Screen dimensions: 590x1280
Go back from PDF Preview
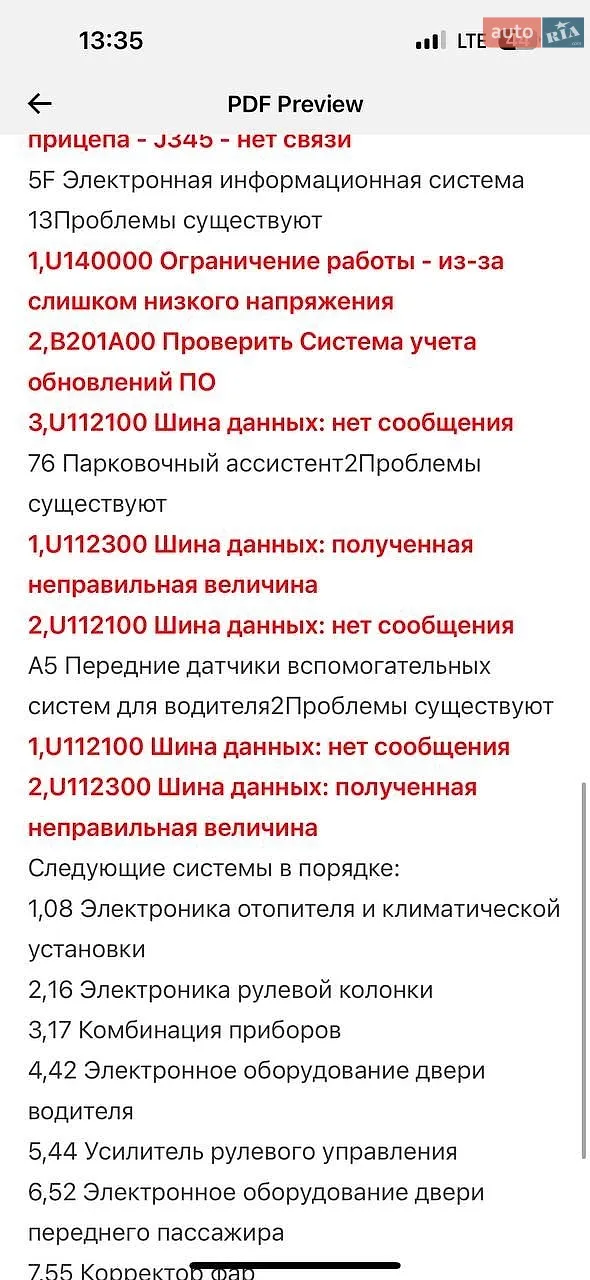[x=40, y=103]
